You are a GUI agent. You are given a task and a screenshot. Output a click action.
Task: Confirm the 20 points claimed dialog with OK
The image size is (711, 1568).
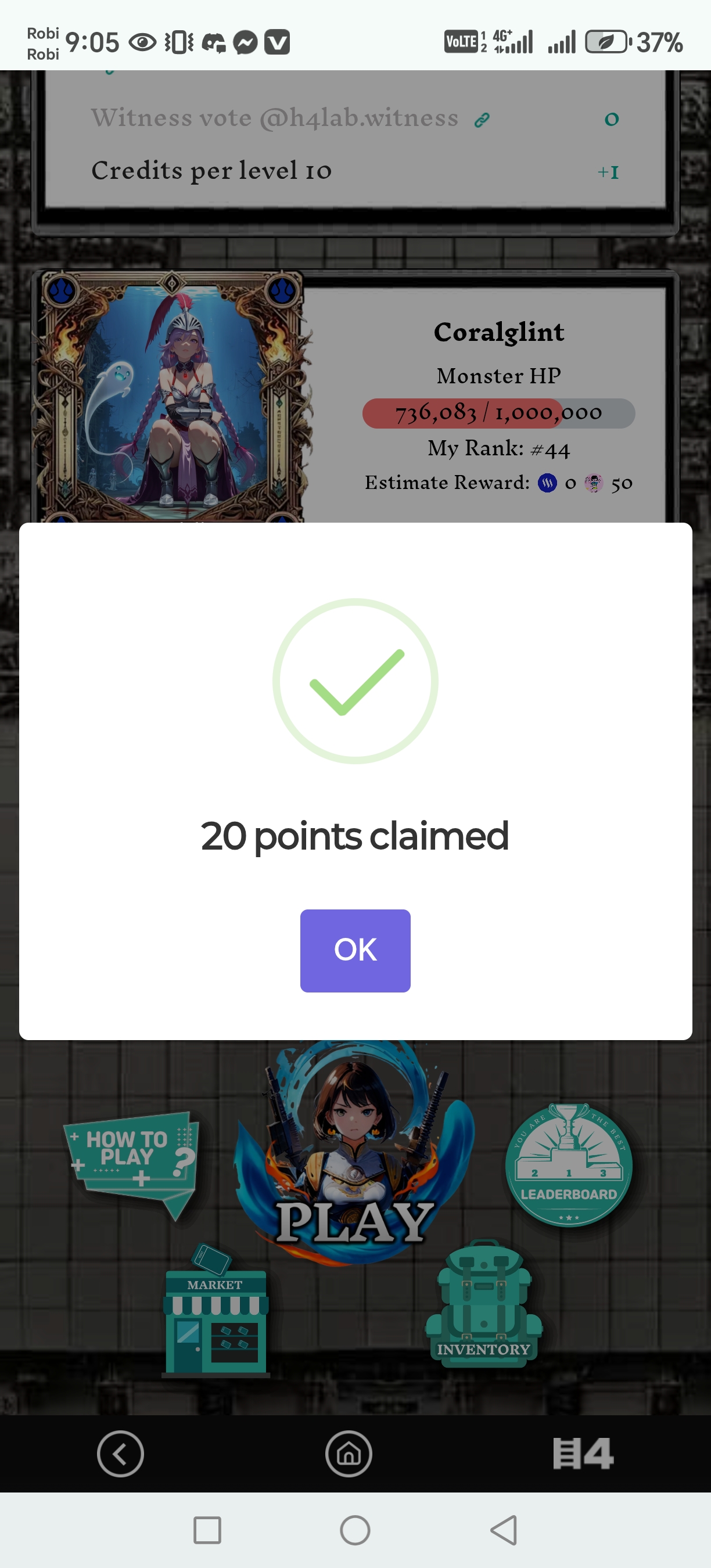pyautogui.click(x=355, y=950)
